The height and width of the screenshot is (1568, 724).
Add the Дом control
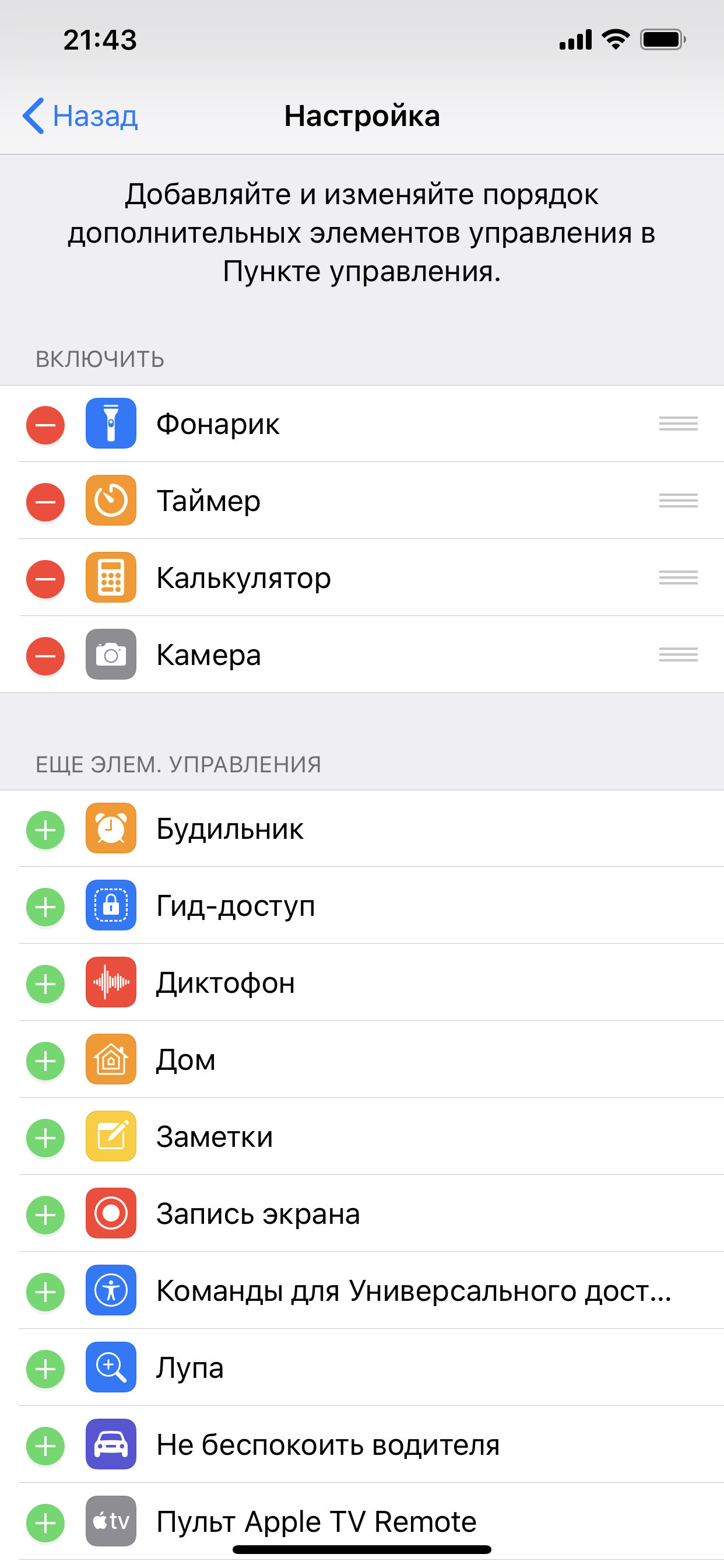45,1061
